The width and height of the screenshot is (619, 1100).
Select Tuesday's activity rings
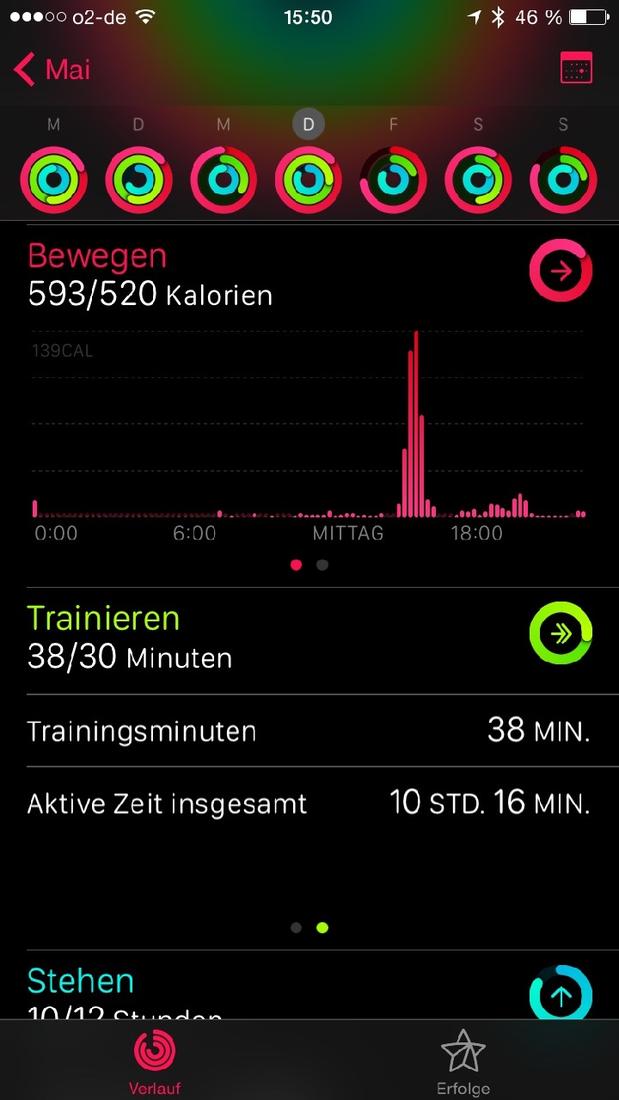139,180
